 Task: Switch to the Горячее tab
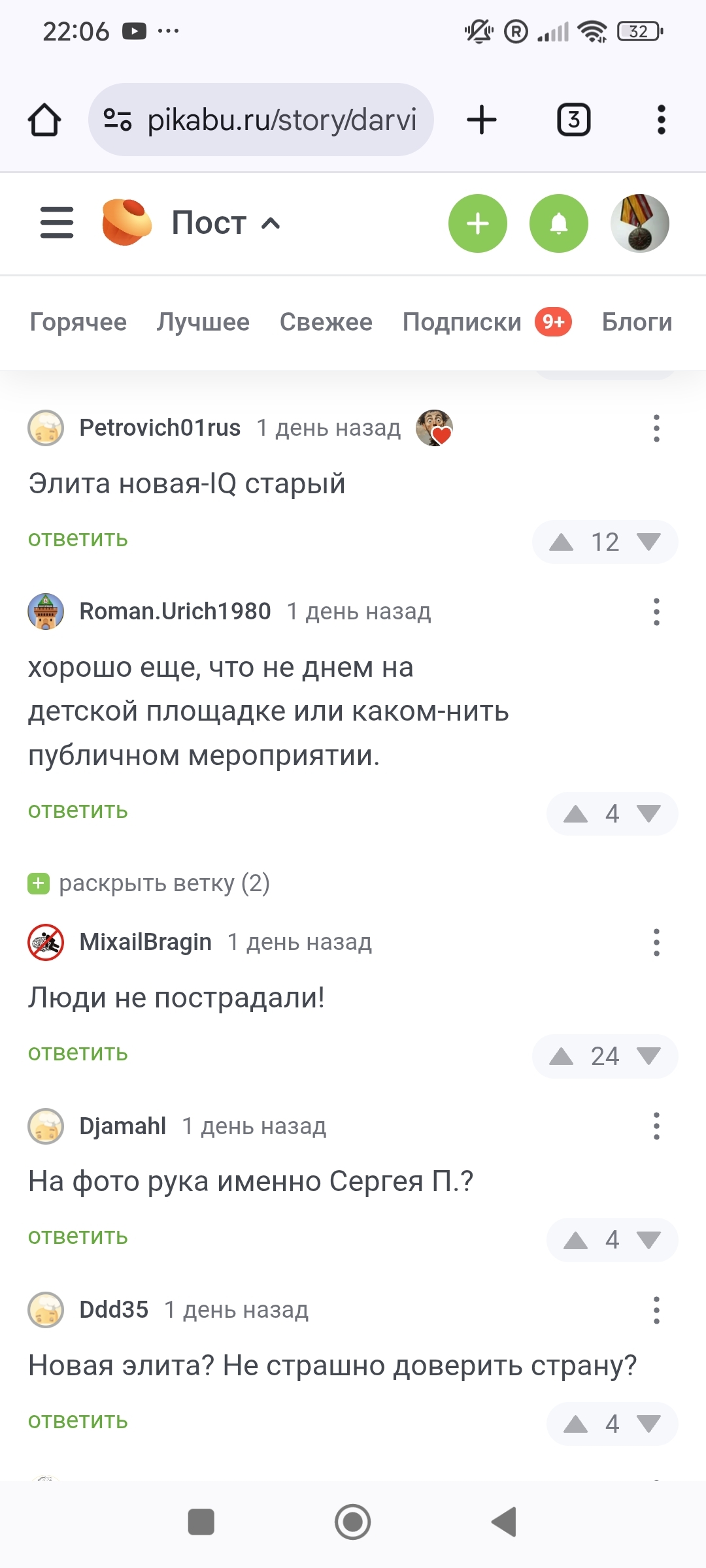[78, 322]
